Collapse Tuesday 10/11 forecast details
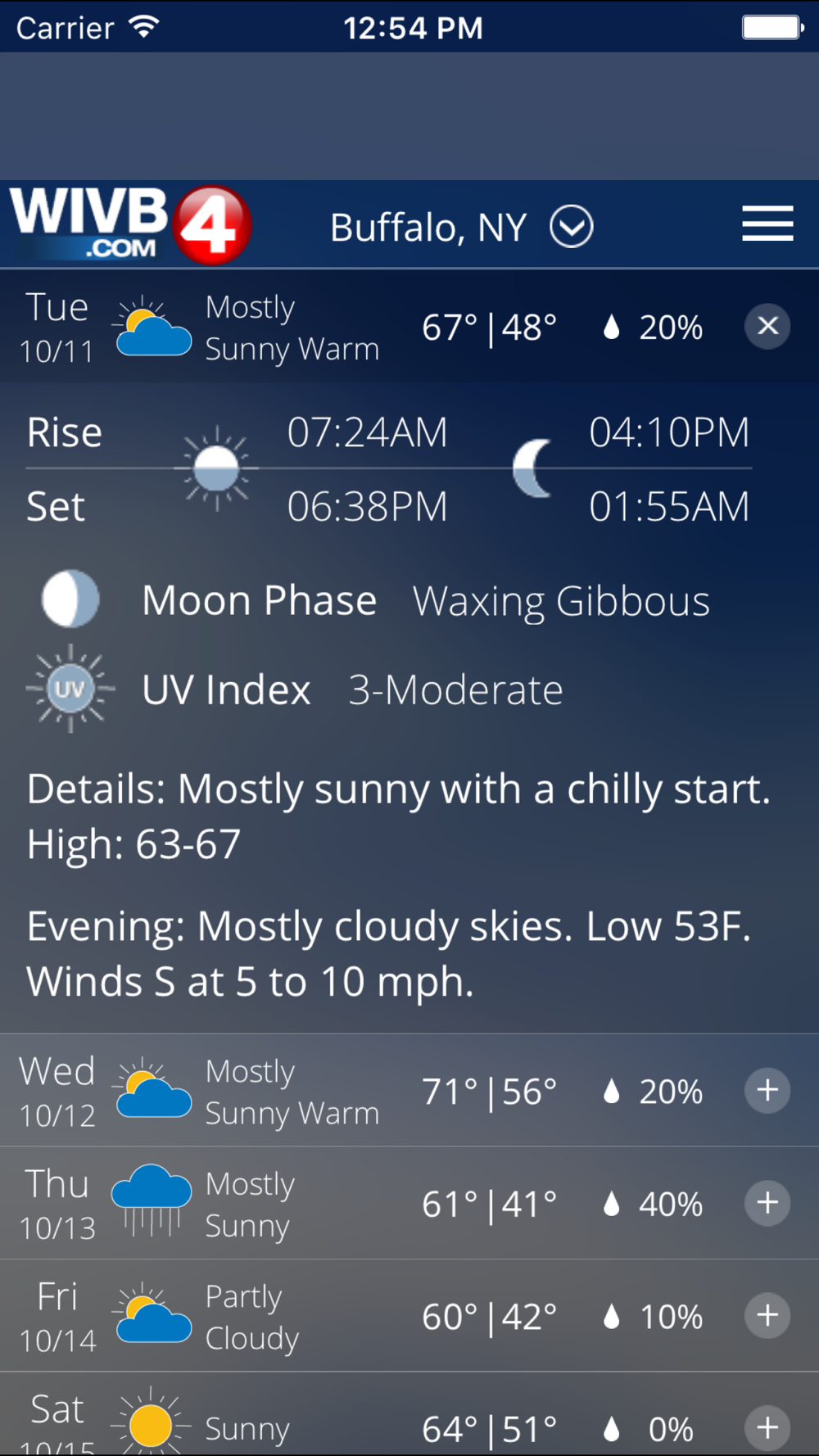This screenshot has width=819, height=1456. pos(767,326)
